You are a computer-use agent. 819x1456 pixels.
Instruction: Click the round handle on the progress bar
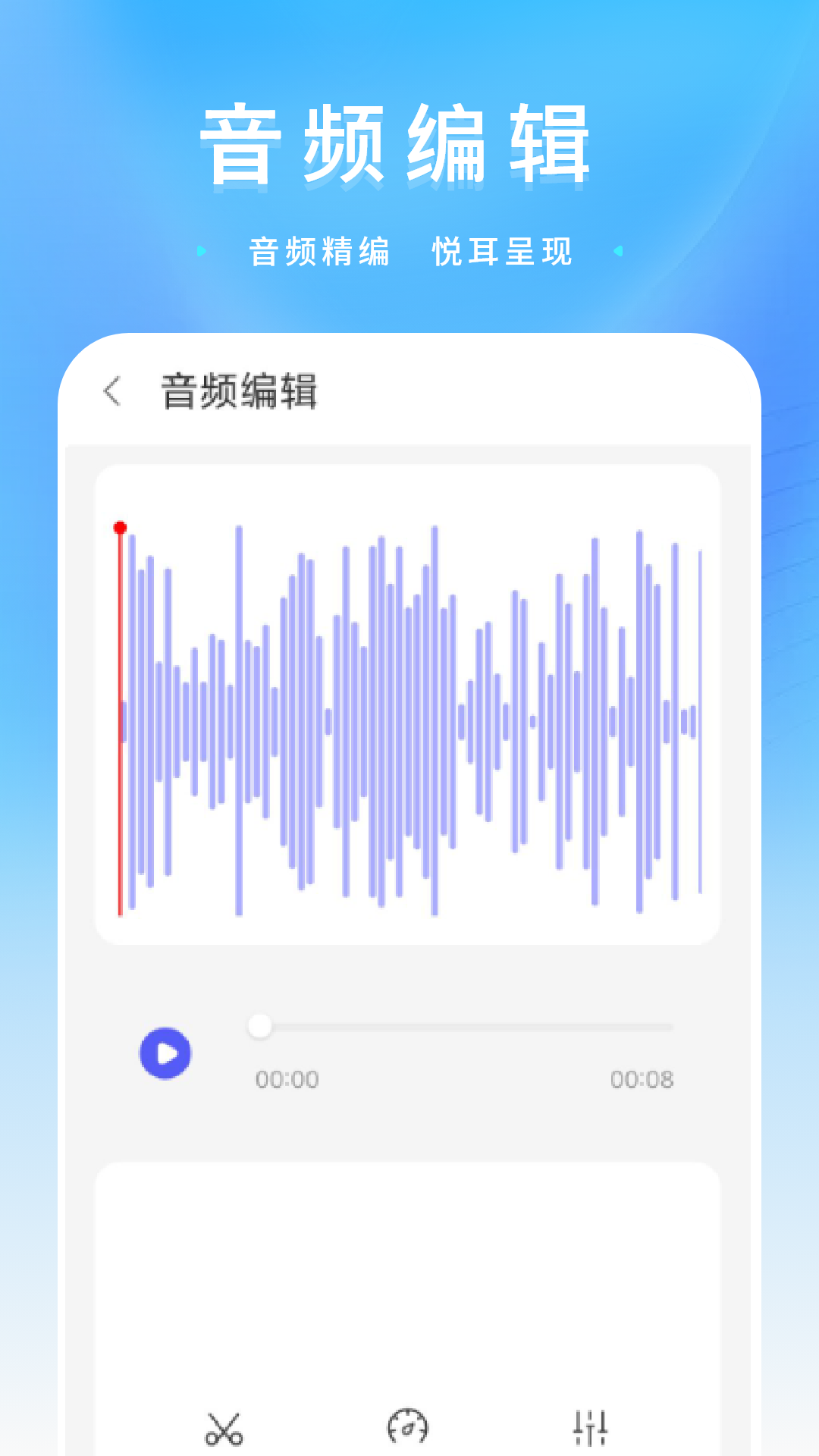point(262,1025)
